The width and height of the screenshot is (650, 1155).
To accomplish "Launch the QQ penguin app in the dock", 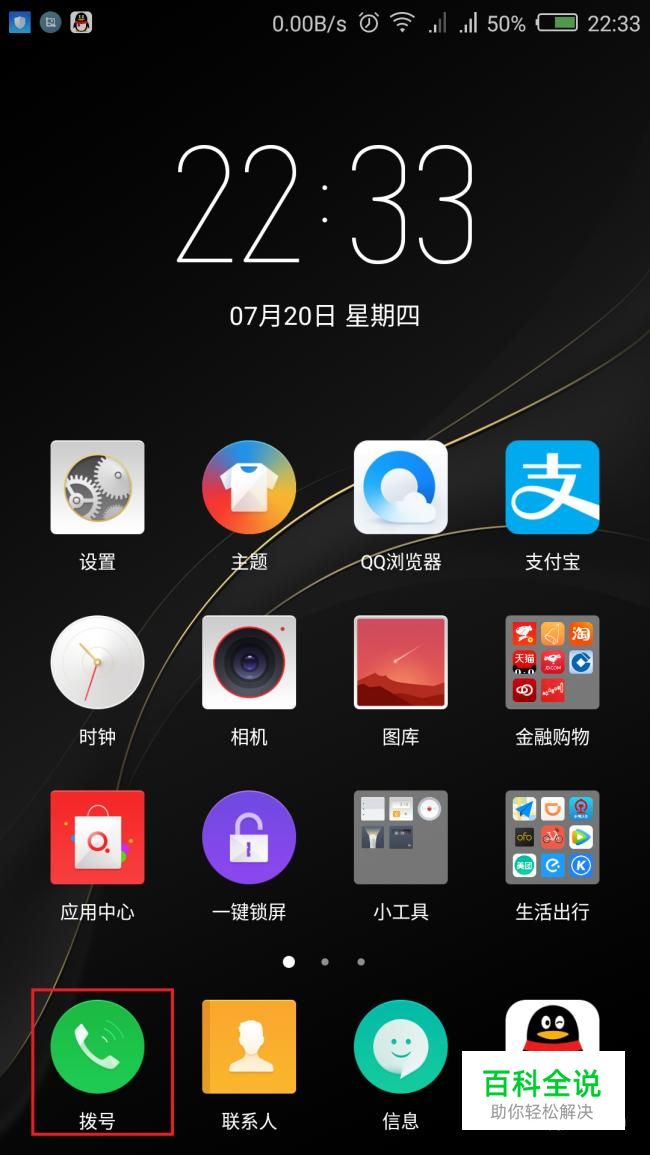I will 552,1025.
